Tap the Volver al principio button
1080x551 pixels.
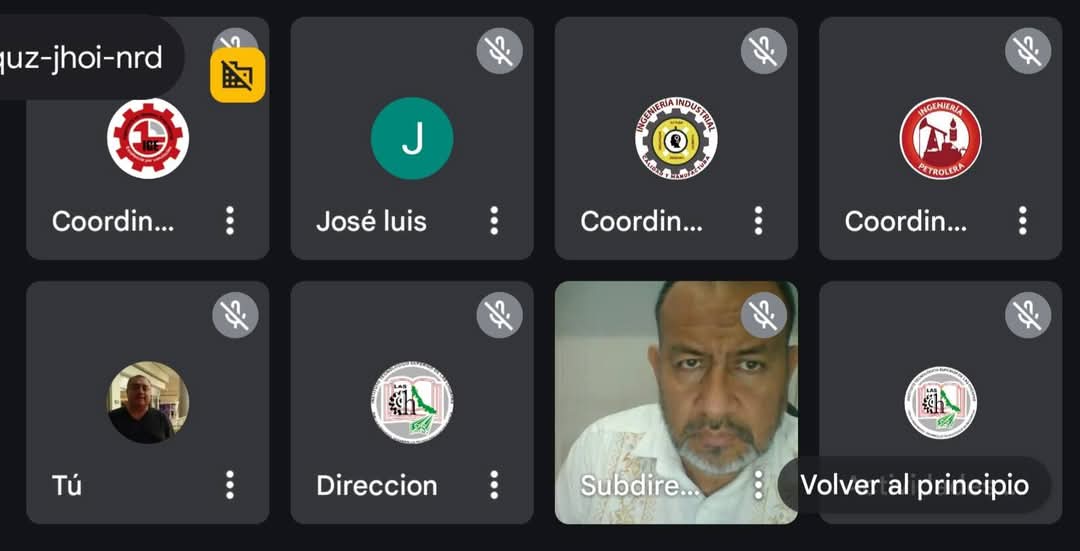(914, 485)
